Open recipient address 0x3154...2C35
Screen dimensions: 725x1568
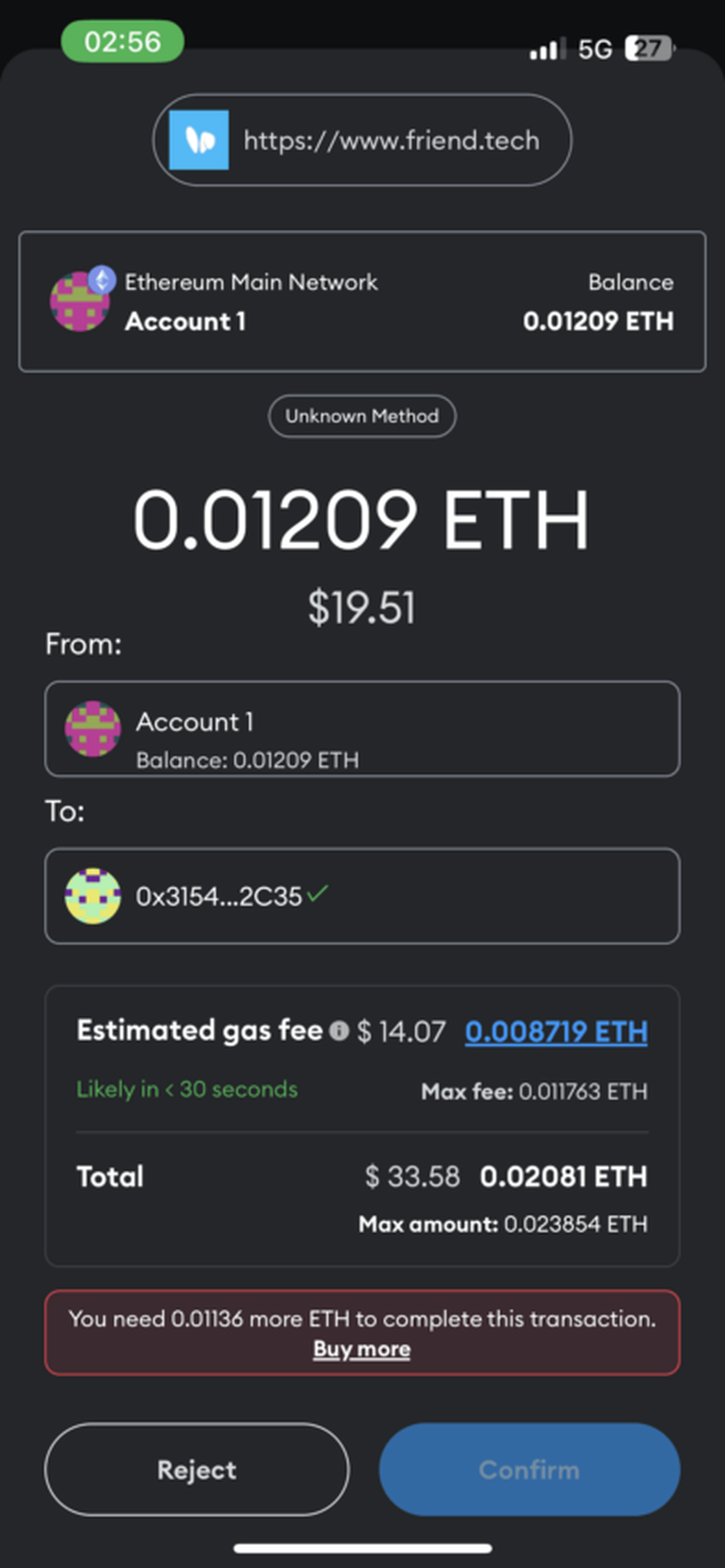click(362, 896)
